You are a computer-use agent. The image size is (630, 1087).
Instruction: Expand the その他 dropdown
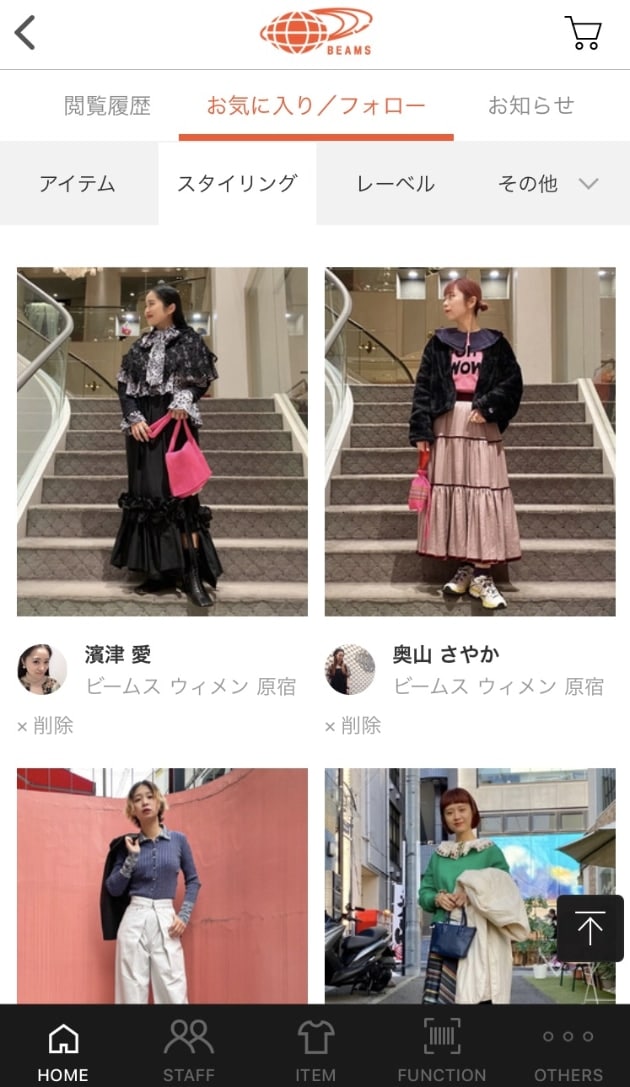coord(548,184)
